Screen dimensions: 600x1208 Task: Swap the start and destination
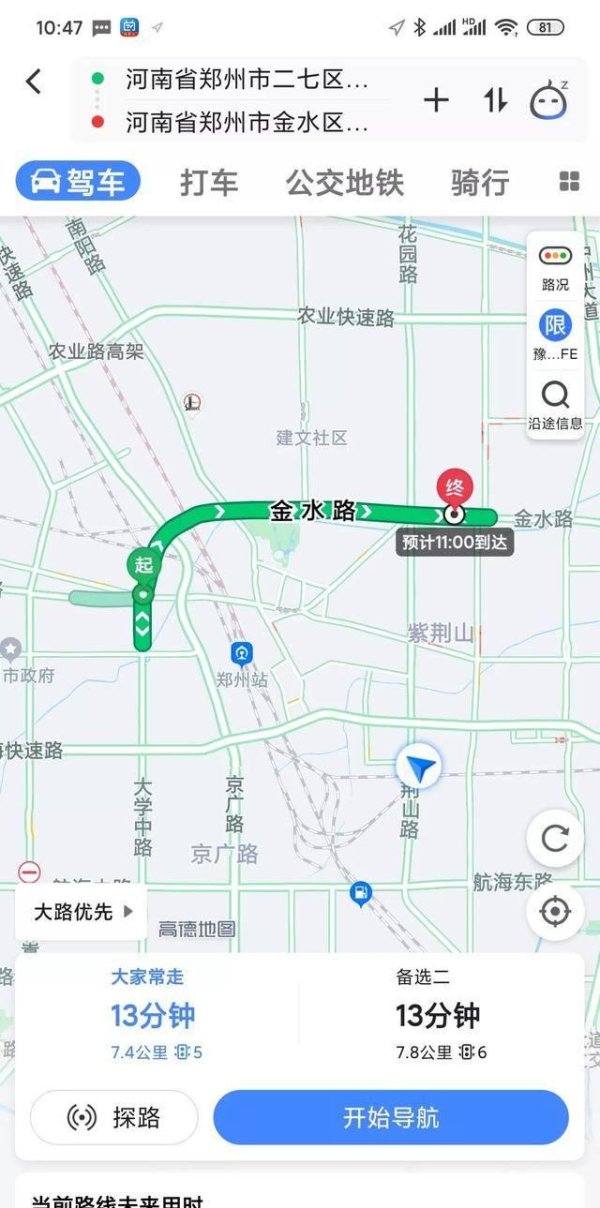click(495, 100)
